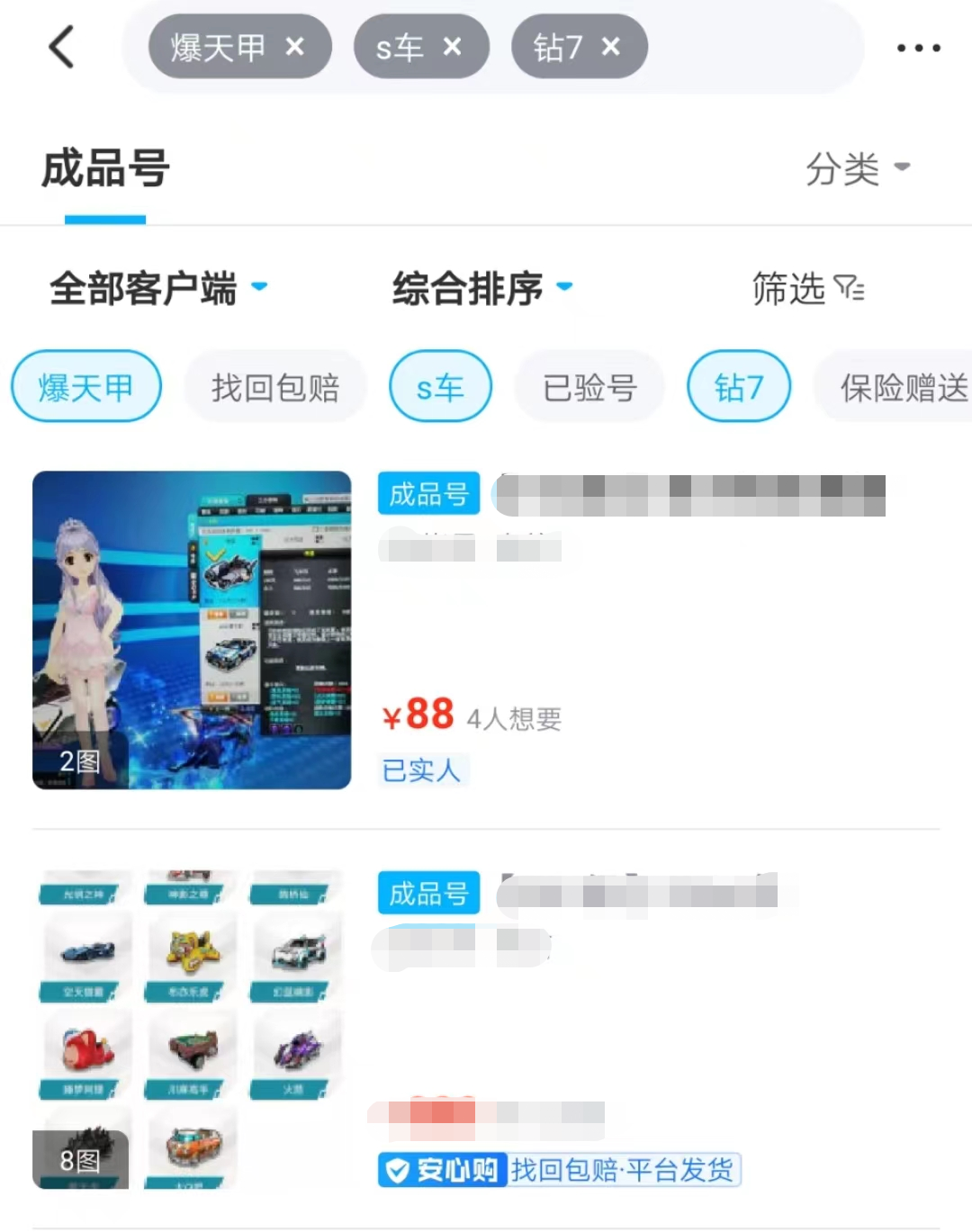Deselect the s车 filter chip
This screenshot has height=1232, width=972.
[x=440, y=387]
